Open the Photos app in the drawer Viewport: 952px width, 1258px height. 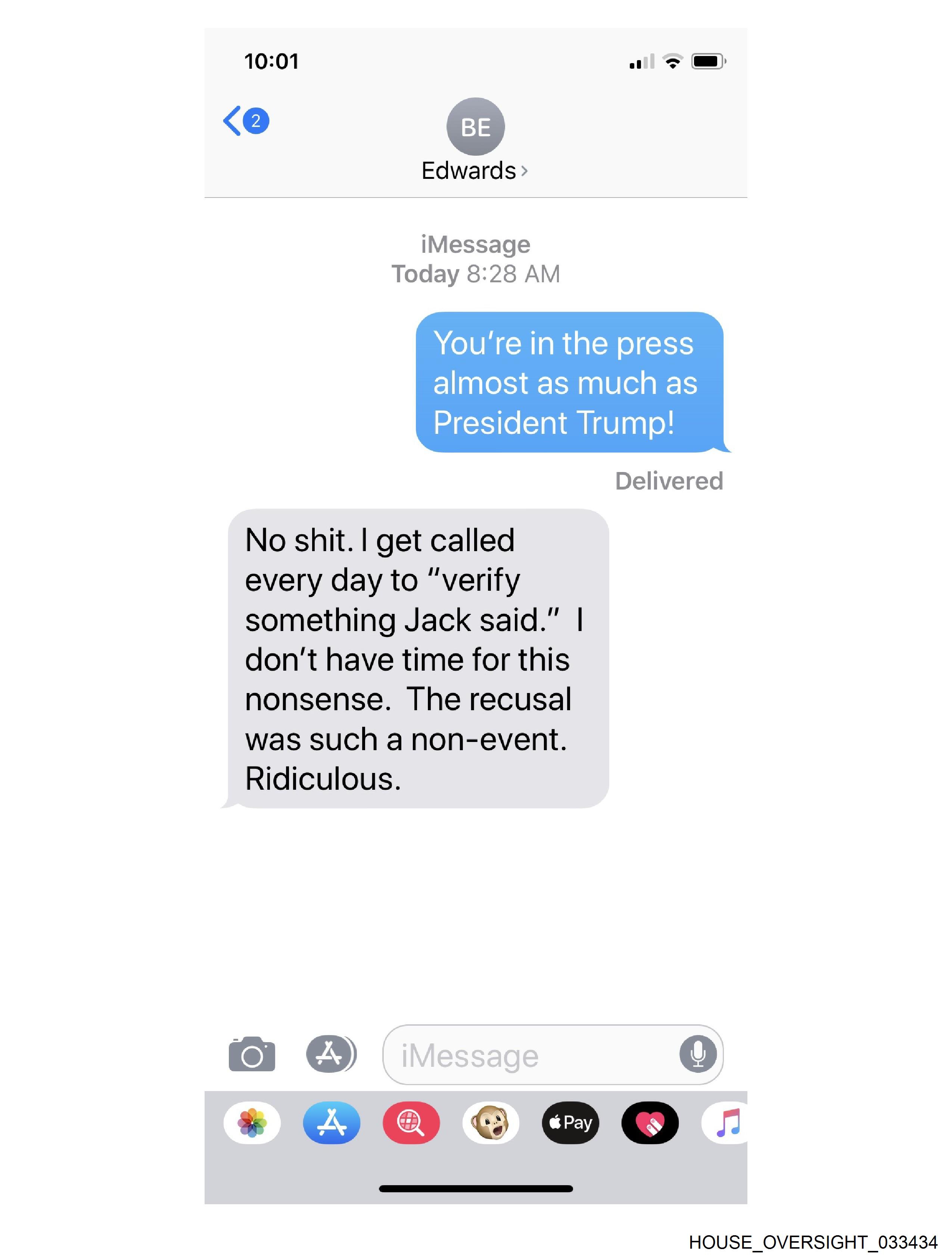[252, 1123]
